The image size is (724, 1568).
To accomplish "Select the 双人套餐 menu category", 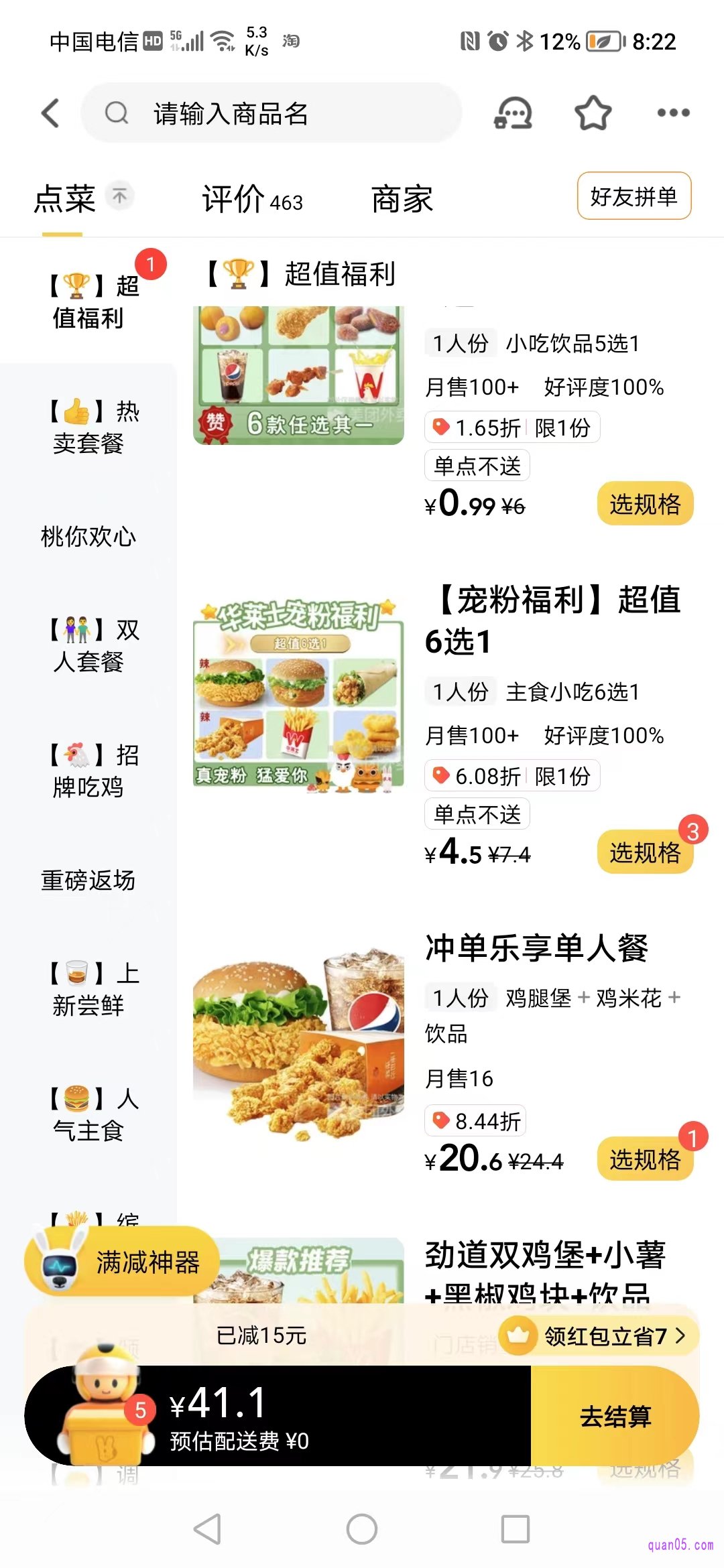I will (x=88, y=645).
